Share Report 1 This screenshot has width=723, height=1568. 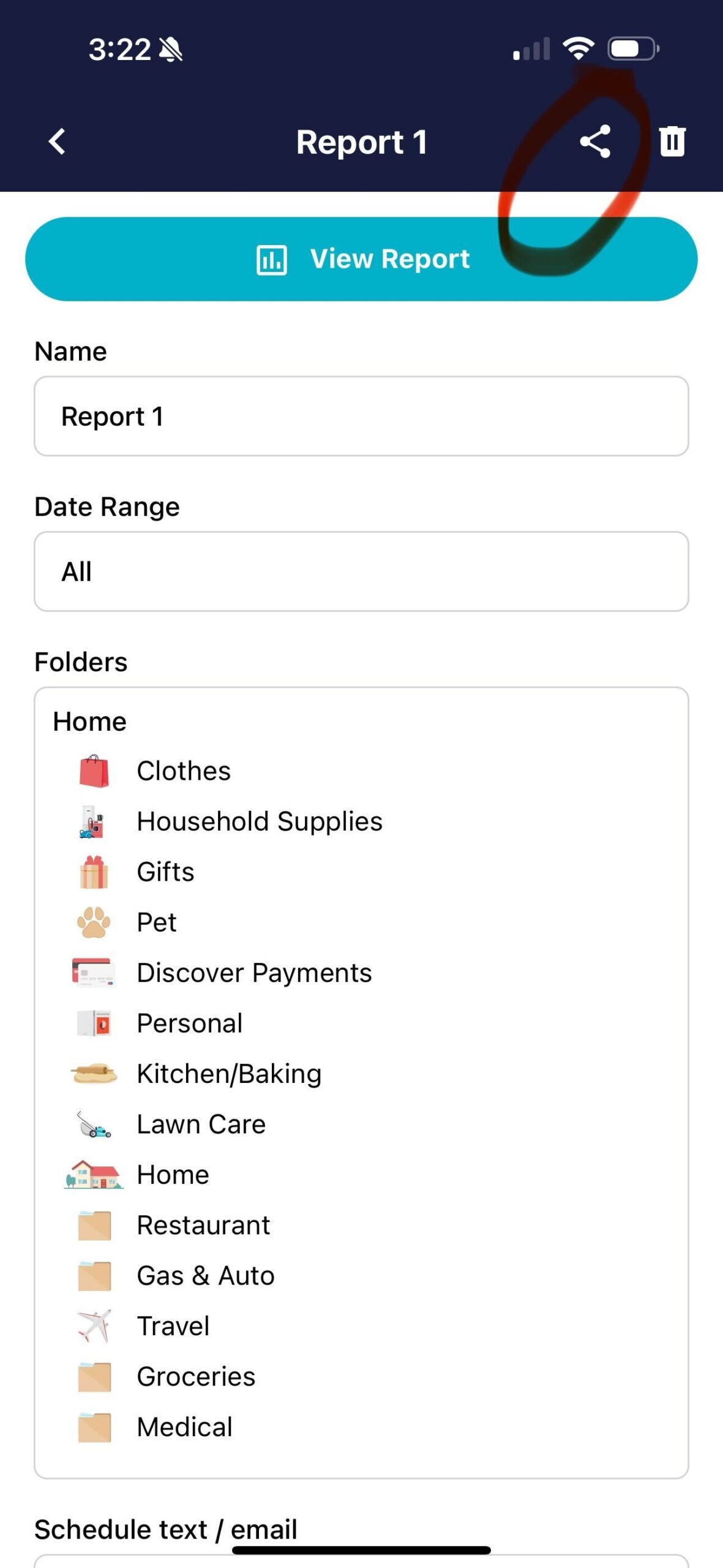[595, 141]
